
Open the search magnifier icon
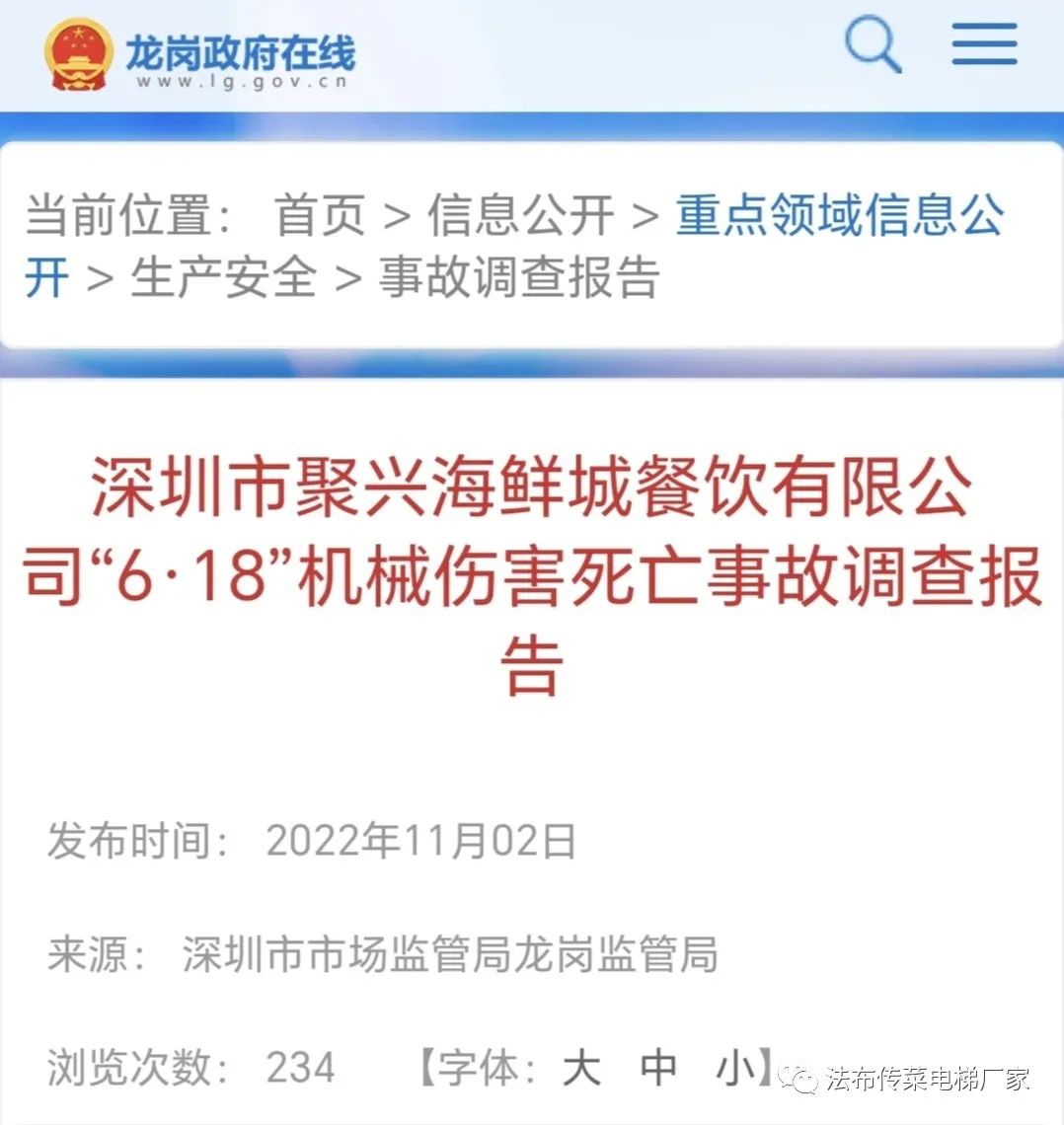[873, 45]
